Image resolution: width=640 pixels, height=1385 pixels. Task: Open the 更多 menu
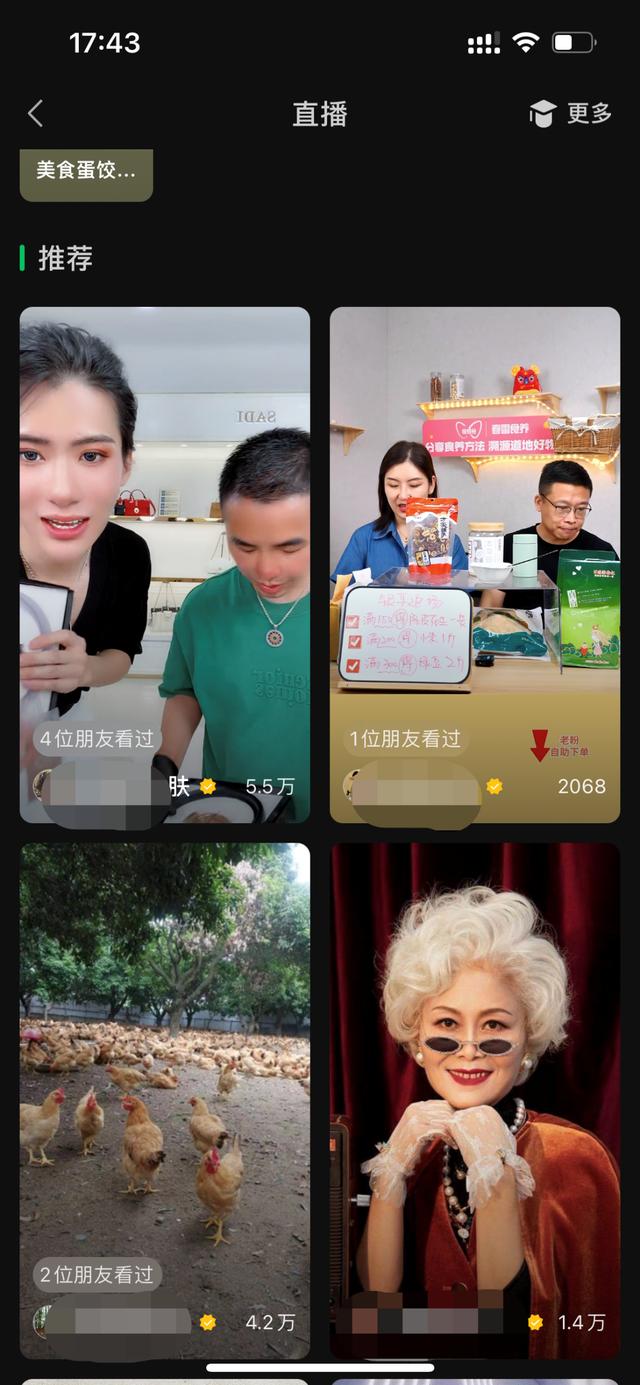click(571, 114)
